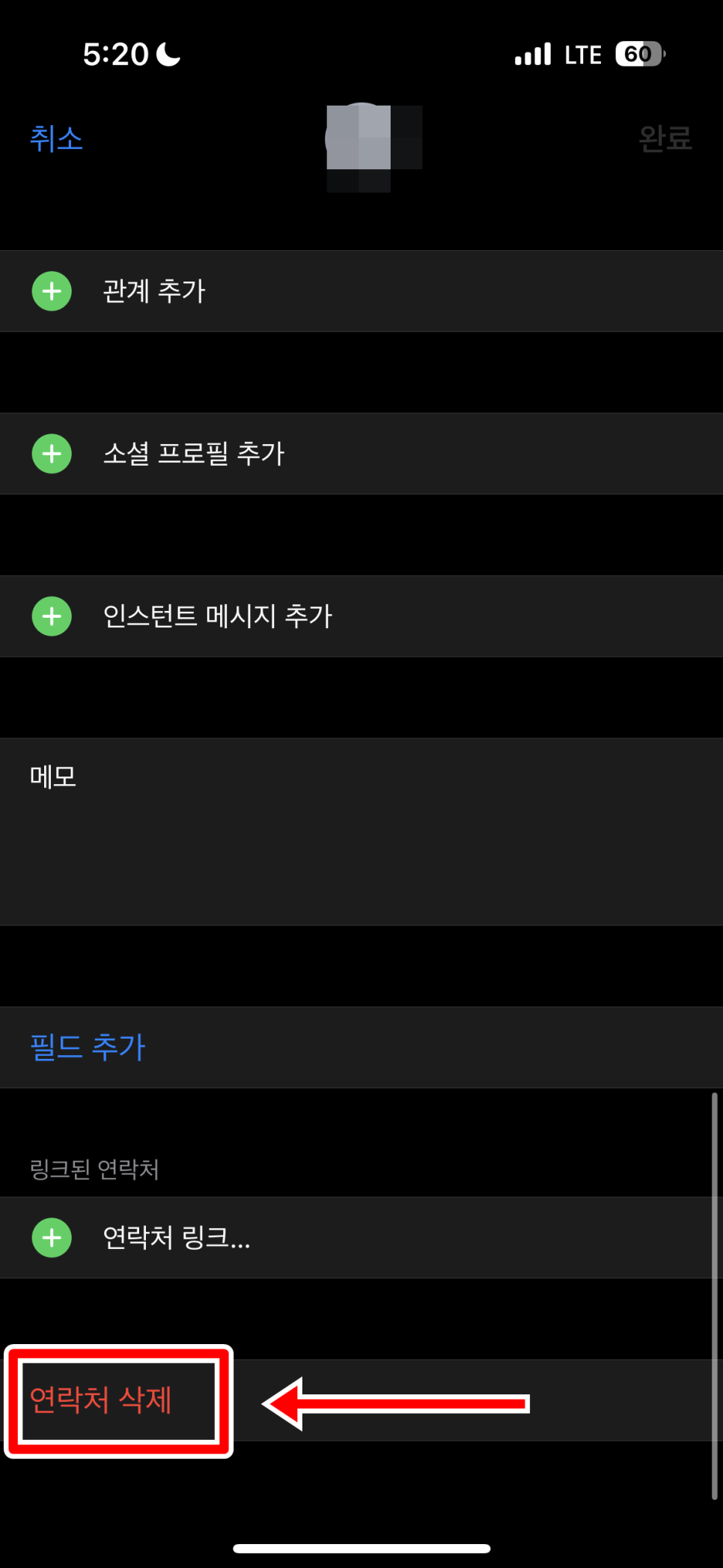Add a relationship with 관계 추가
This screenshot has width=723, height=1568.
pos(361,291)
